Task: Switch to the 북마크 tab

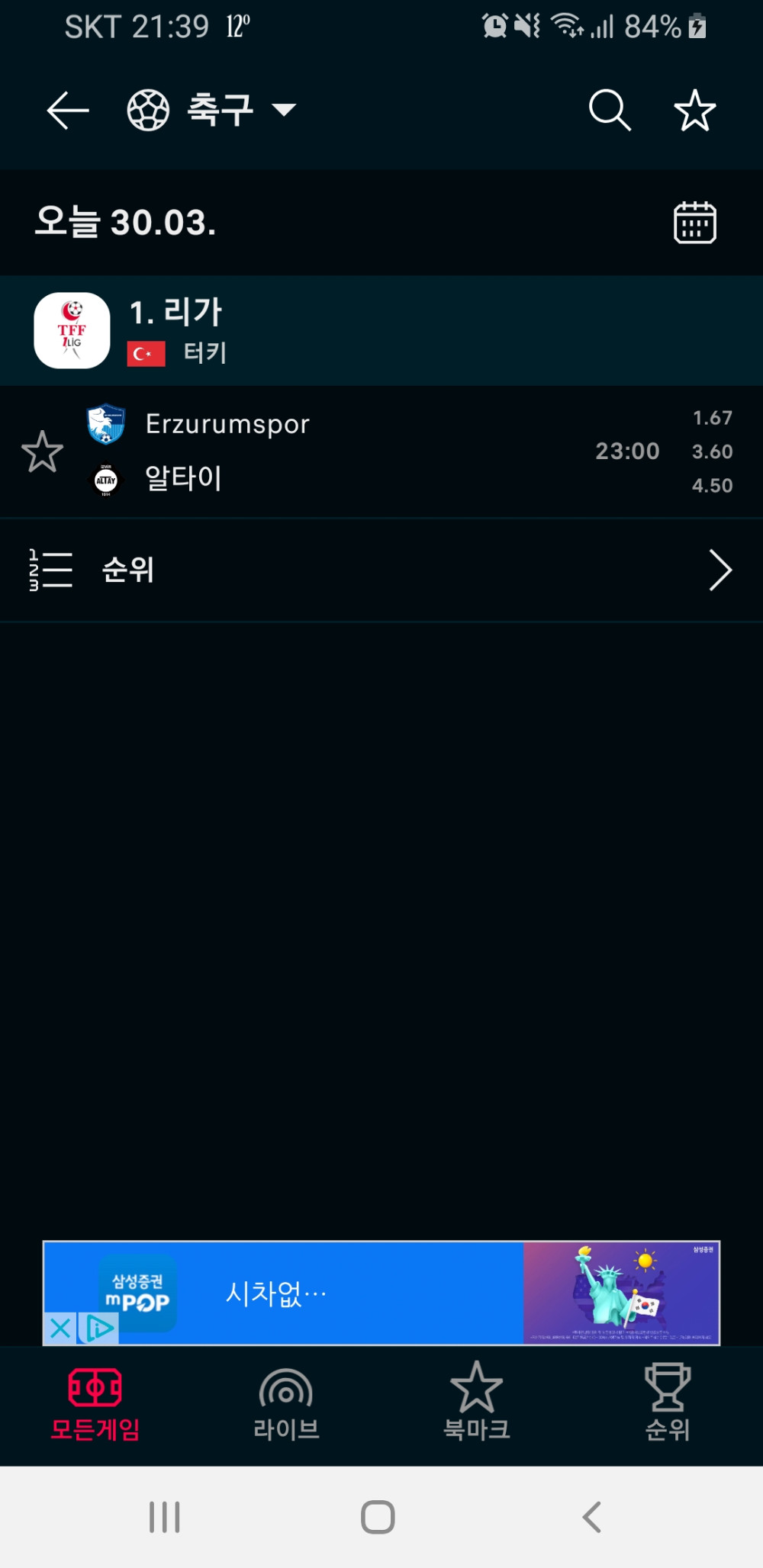Action: (x=477, y=1405)
